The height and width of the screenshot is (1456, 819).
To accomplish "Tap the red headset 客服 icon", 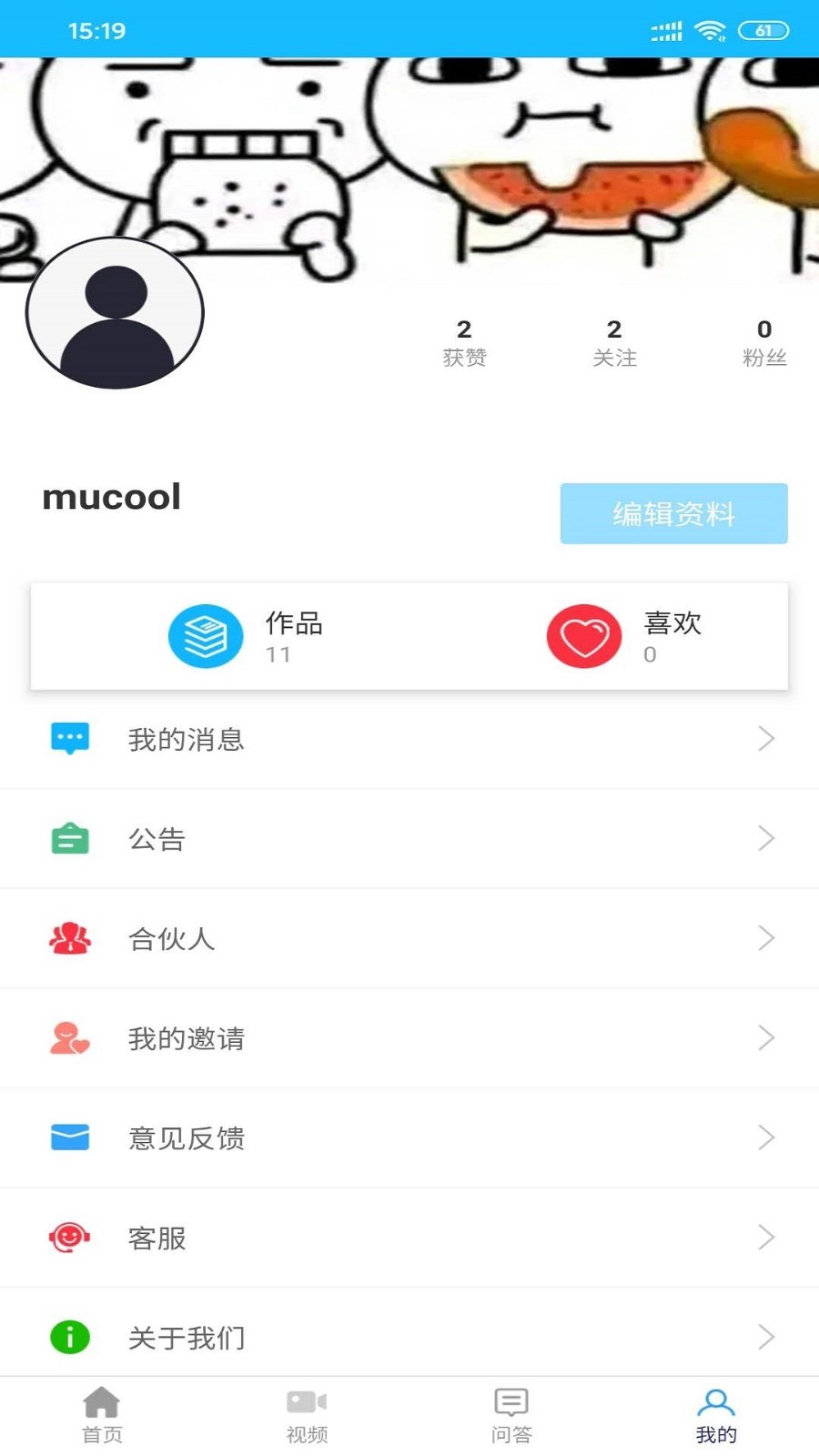I will [x=69, y=1237].
